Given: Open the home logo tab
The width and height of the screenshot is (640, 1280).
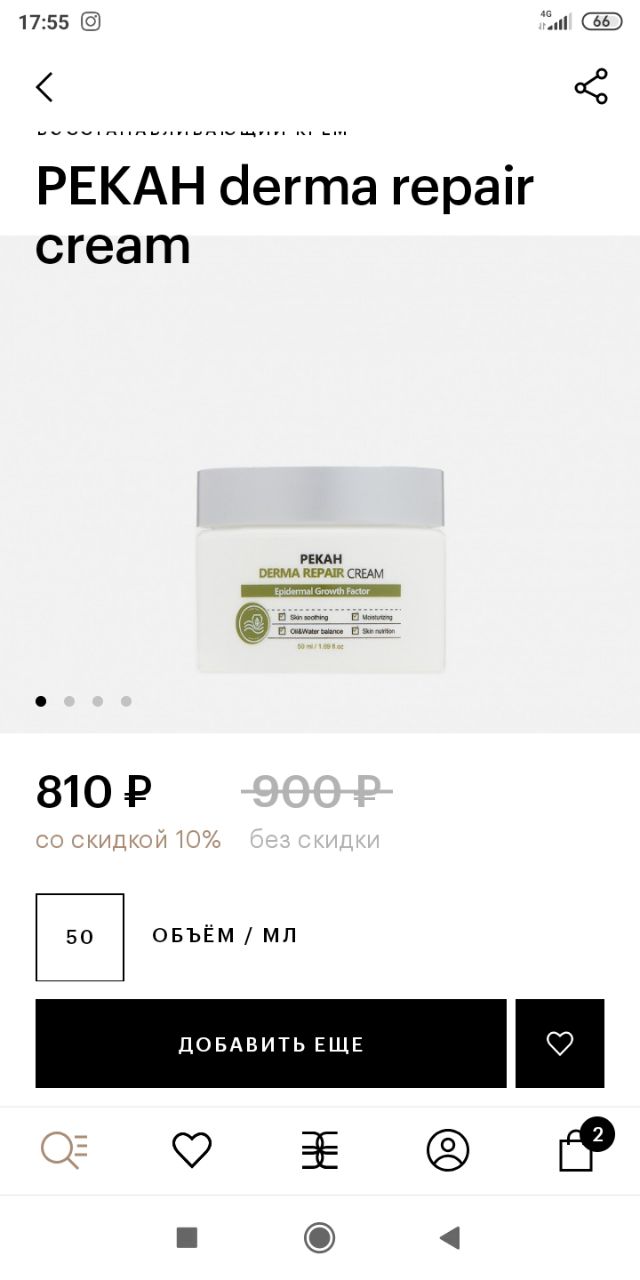Looking at the screenshot, I should [x=320, y=1150].
